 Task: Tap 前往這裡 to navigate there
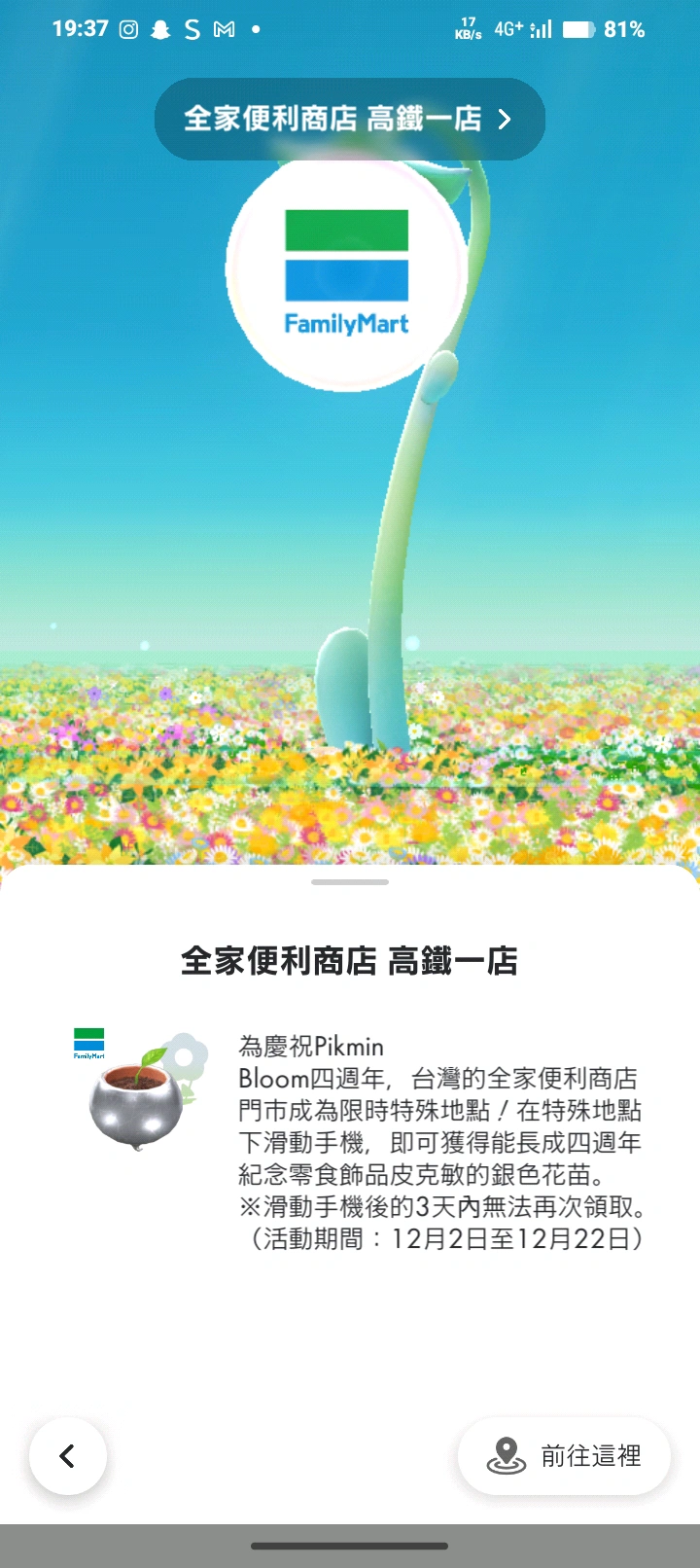[x=564, y=1456]
